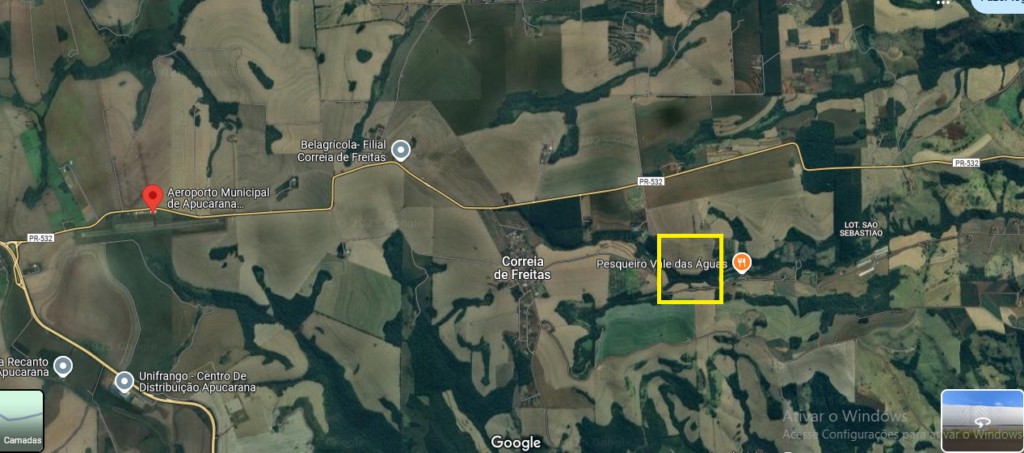Screen dimensions: 1024x453
Task: Open the Belagrícola Filial Correia de Freitas marker
Action: [x=401, y=151]
